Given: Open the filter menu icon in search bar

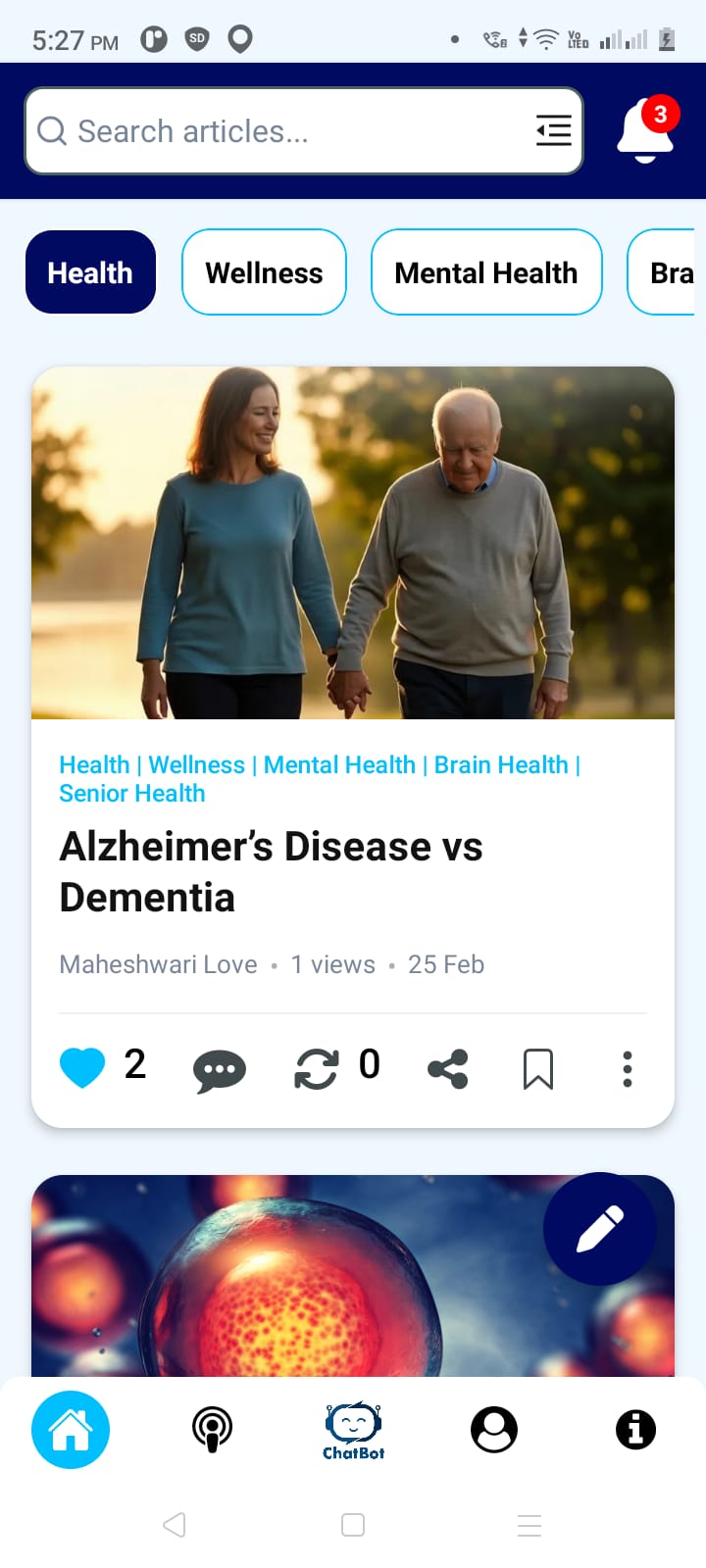Looking at the screenshot, I should tap(553, 130).
